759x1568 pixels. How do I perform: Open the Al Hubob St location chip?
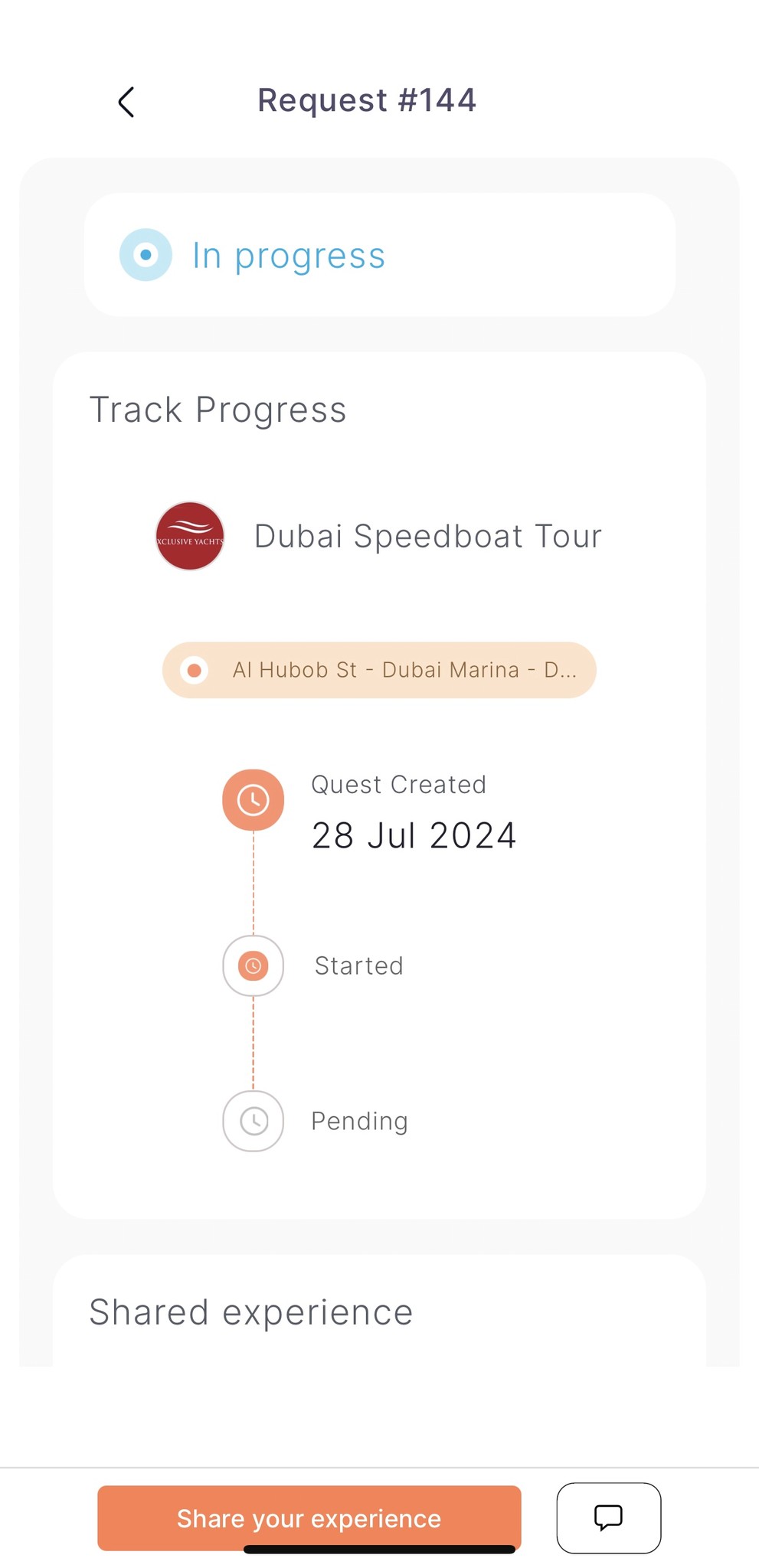click(x=379, y=670)
